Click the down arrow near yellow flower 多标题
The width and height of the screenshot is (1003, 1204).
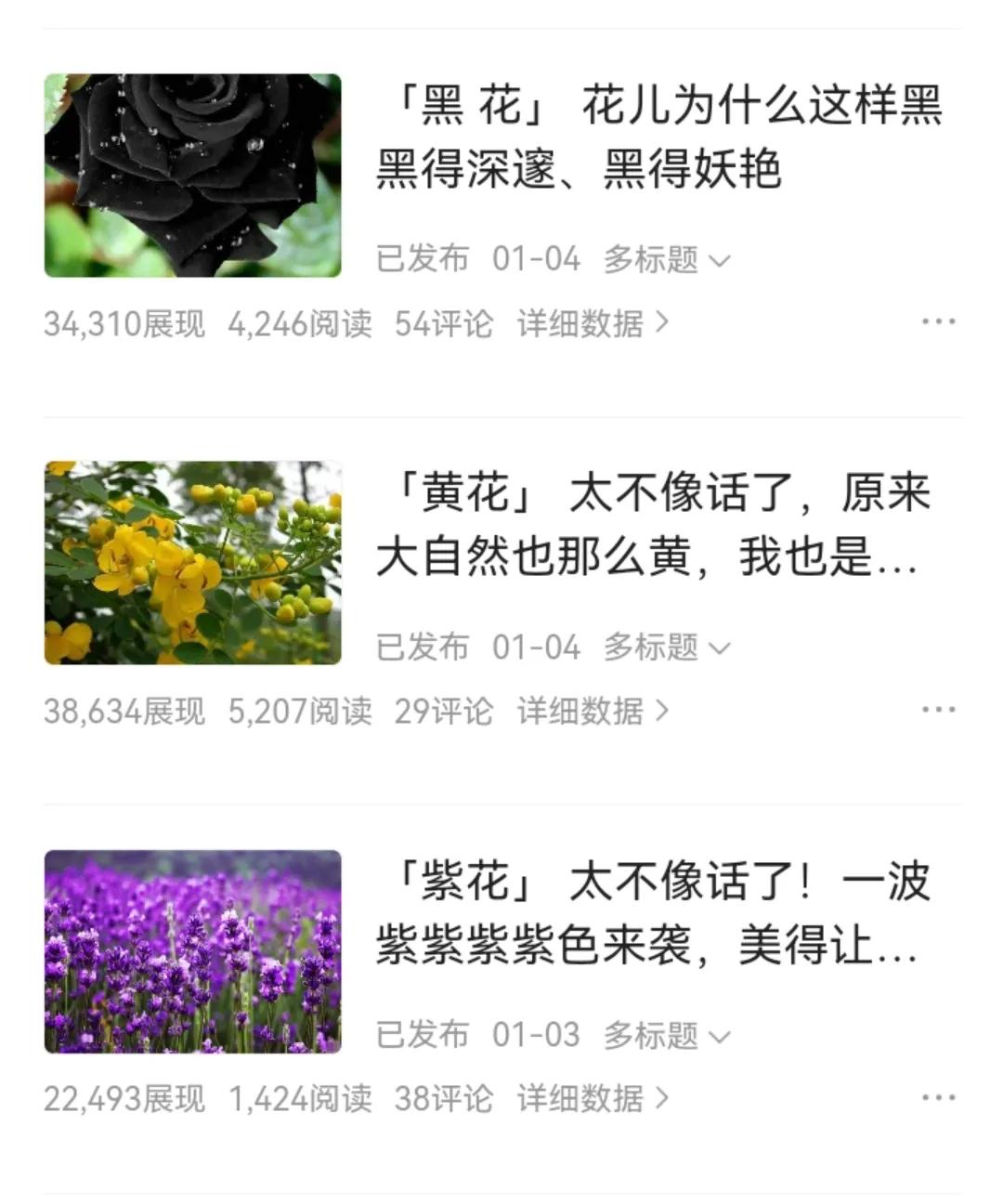coord(722,648)
